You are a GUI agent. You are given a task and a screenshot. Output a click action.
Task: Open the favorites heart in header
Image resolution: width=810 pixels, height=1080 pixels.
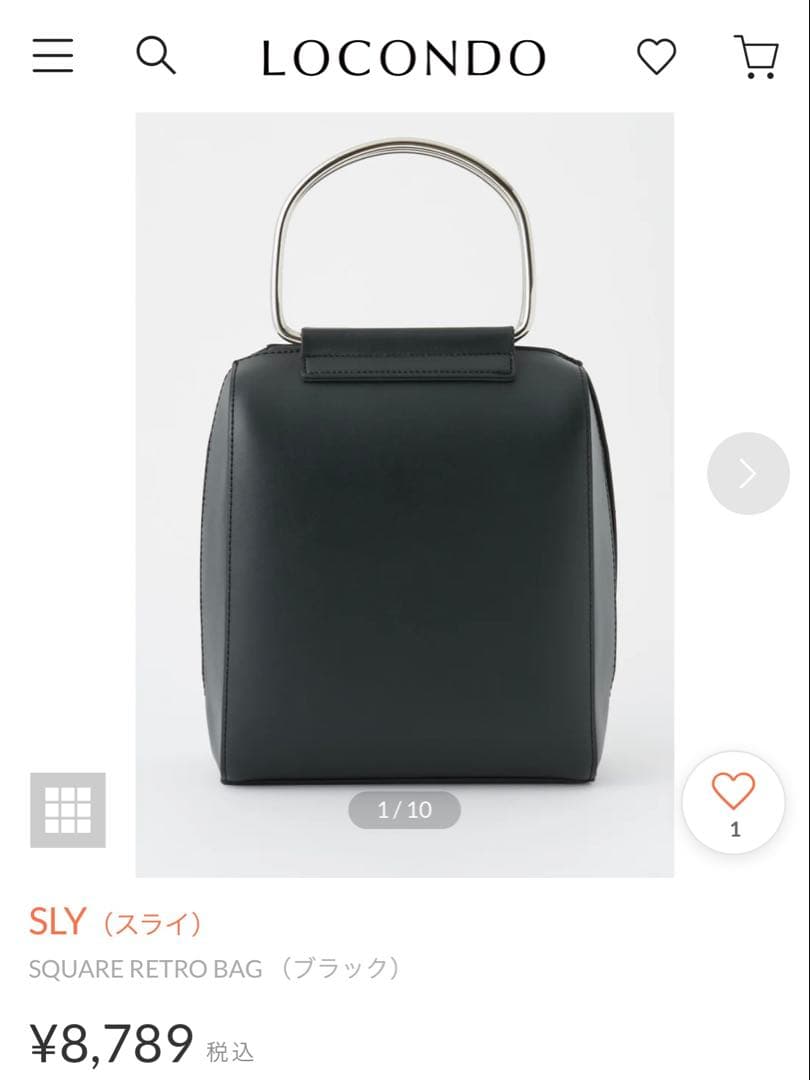point(656,56)
